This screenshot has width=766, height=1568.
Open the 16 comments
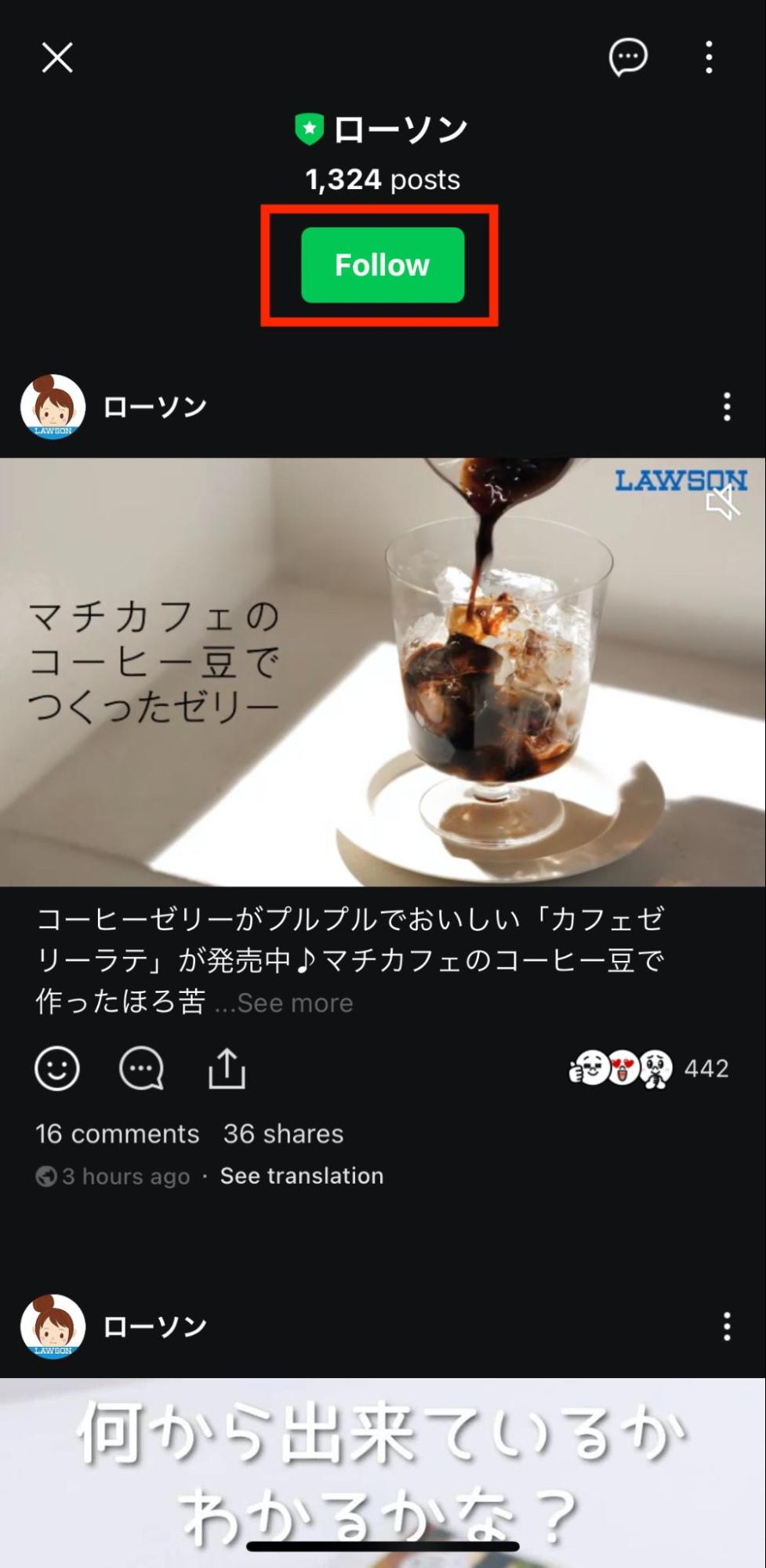coord(118,1133)
